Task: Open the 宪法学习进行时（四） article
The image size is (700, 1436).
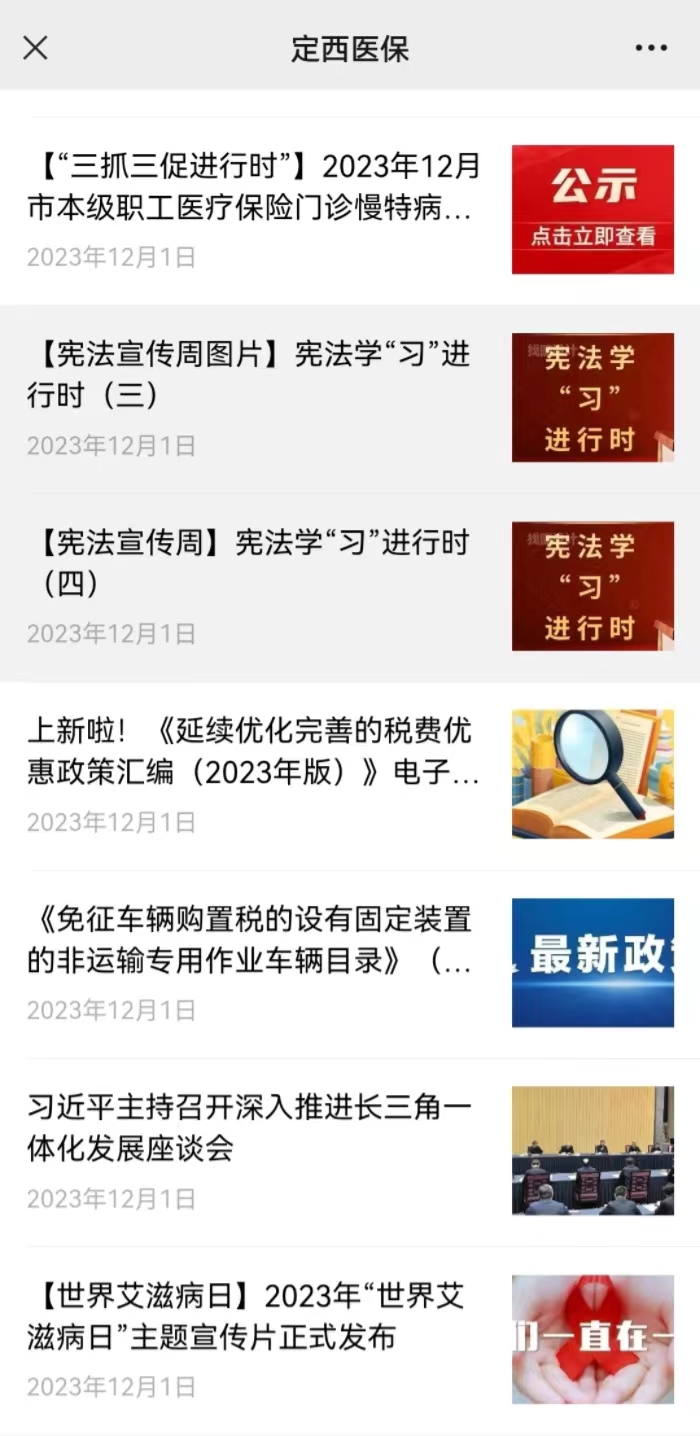Action: (x=249, y=563)
